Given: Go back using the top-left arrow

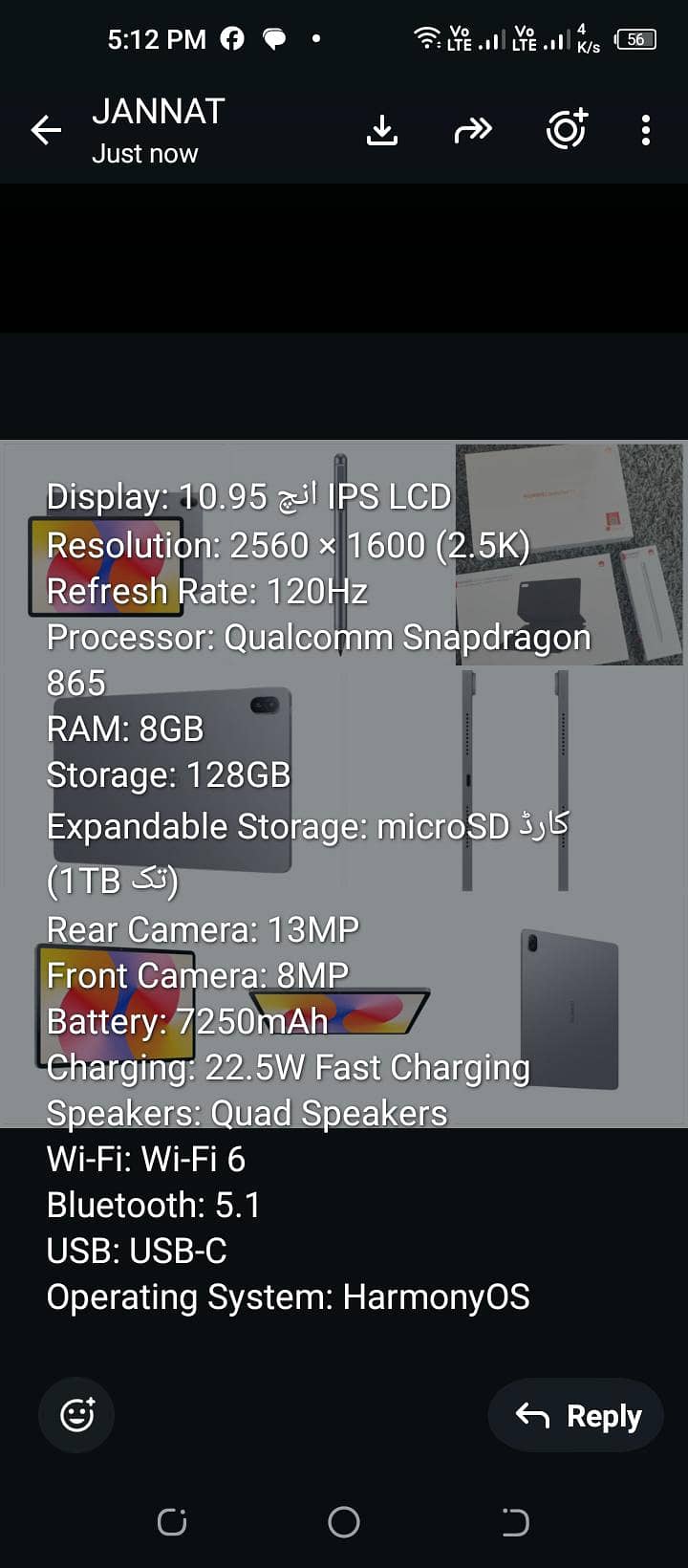Looking at the screenshot, I should [46, 130].
